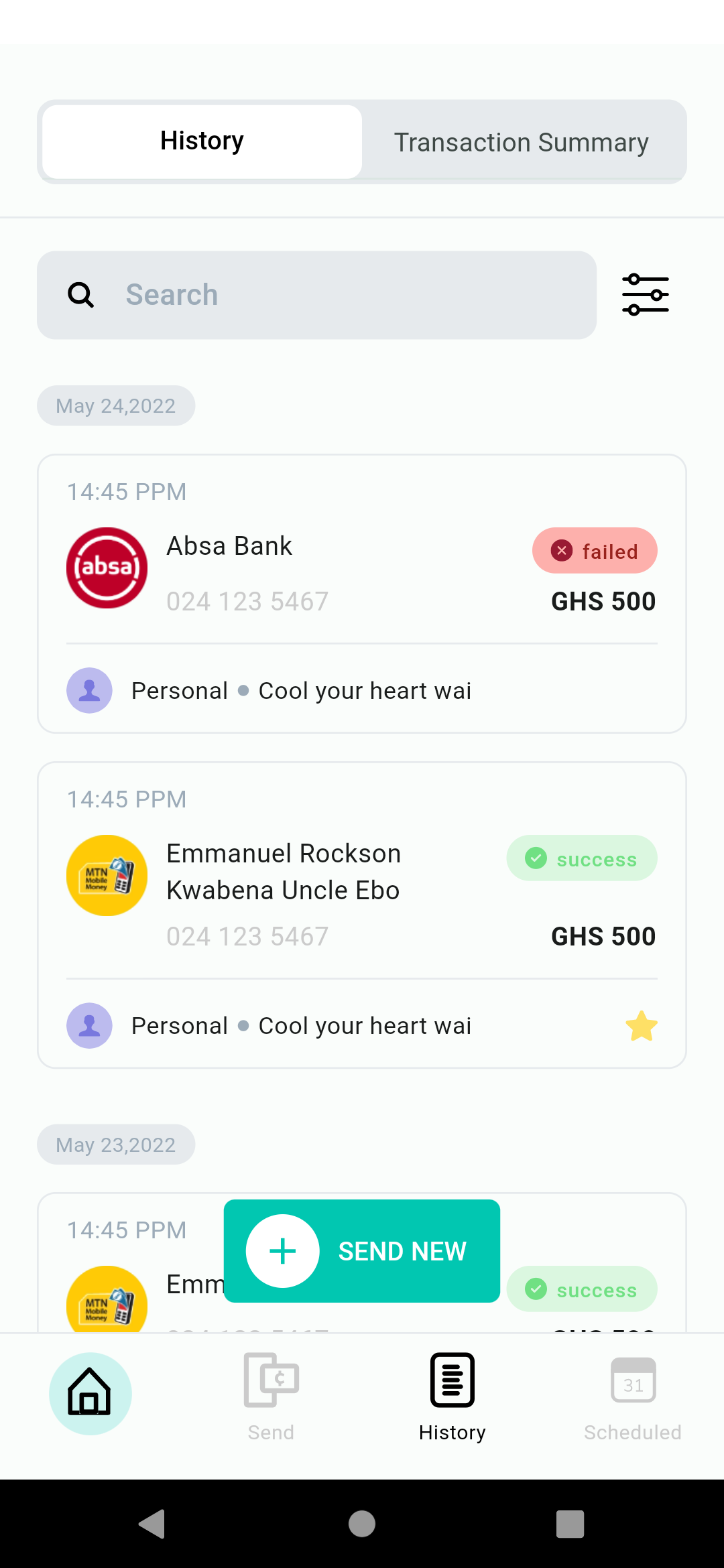Start a new transfer with Send New
The height and width of the screenshot is (1568, 724).
coord(362,1251)
